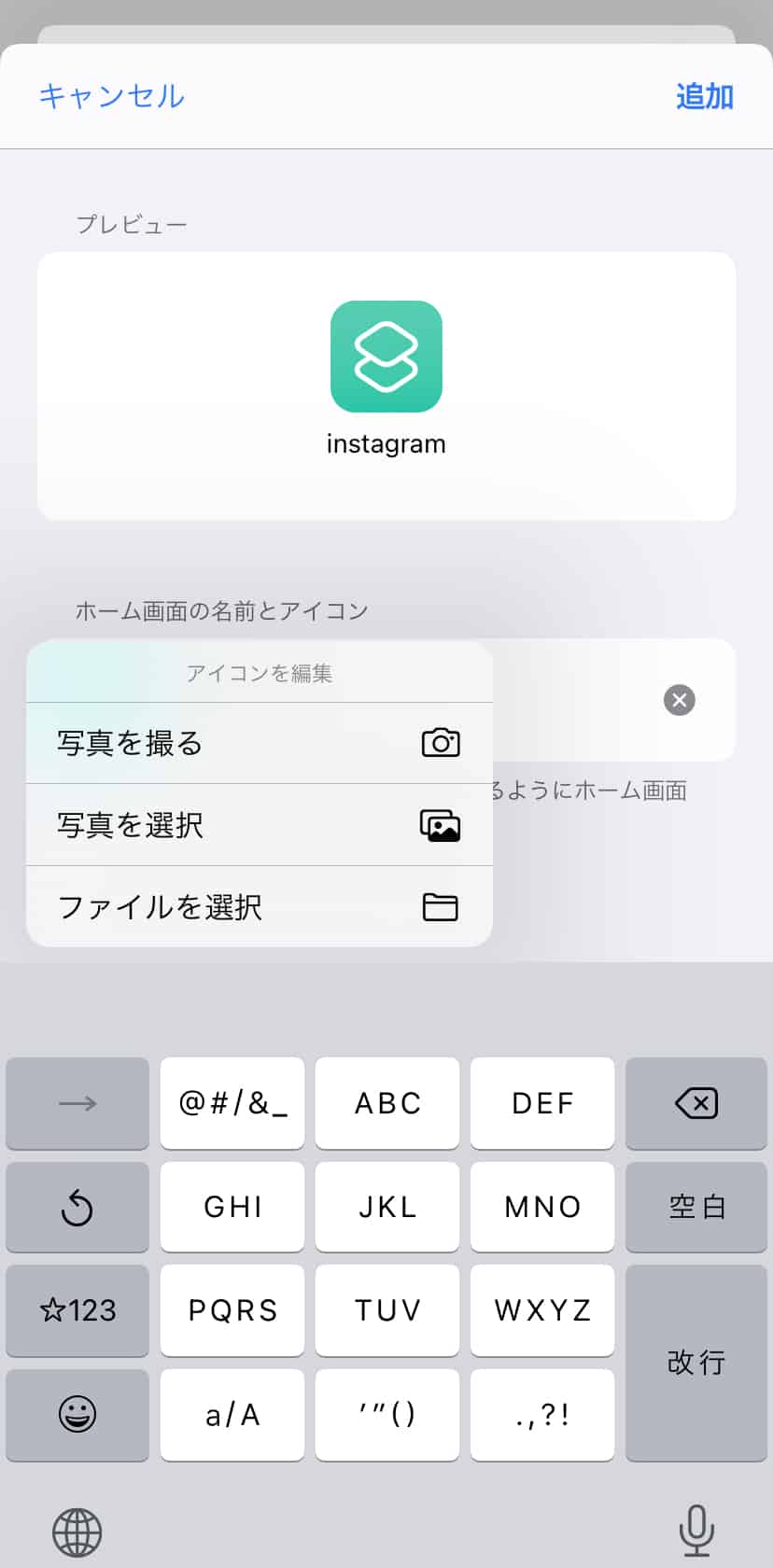Clear the name field text
Screen dimensions: 773x1568
679,700
